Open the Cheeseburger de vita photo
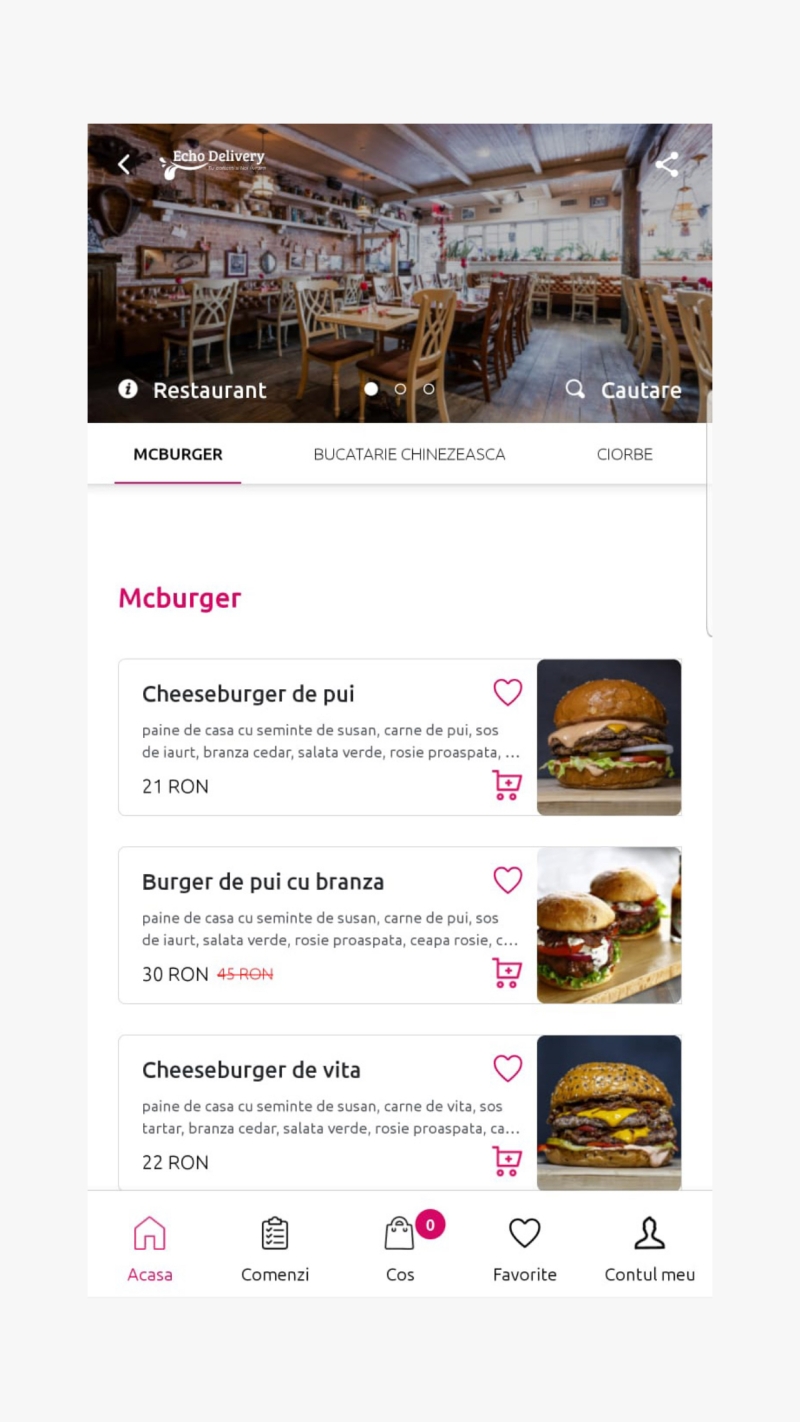Image resolution: width=800 pixels, height=1422 pixels. coord(609,1112)
